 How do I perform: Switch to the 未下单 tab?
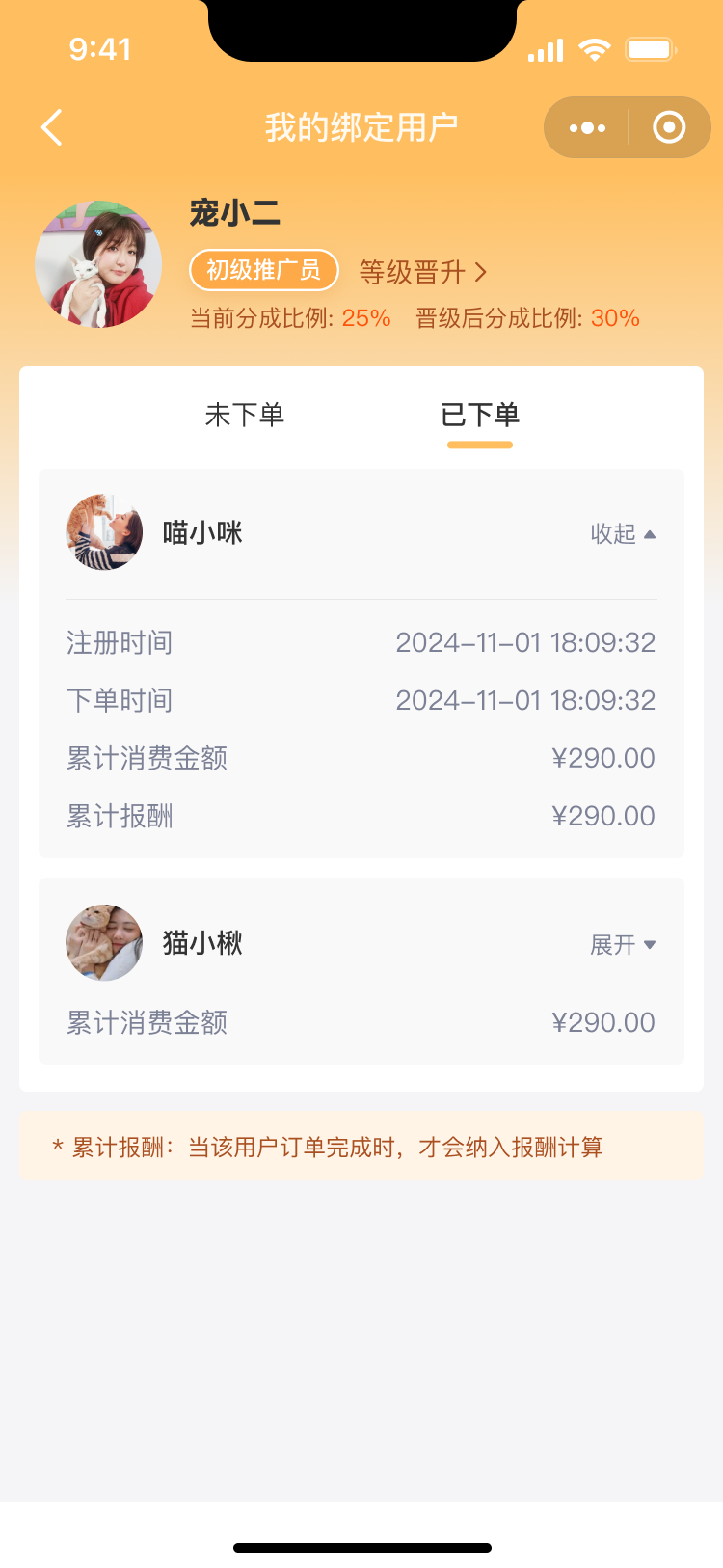245,415
